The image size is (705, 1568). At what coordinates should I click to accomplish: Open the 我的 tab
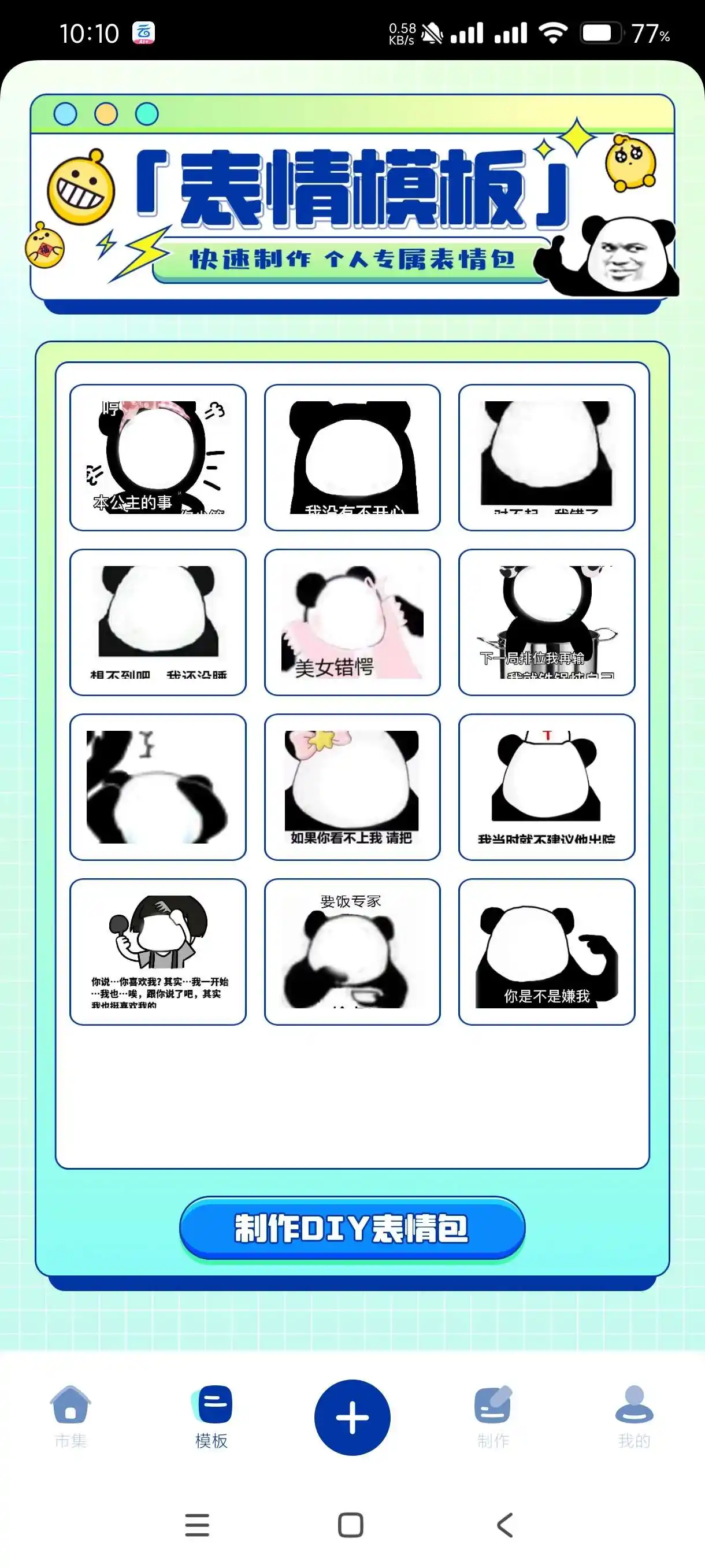click(634, 1417)
